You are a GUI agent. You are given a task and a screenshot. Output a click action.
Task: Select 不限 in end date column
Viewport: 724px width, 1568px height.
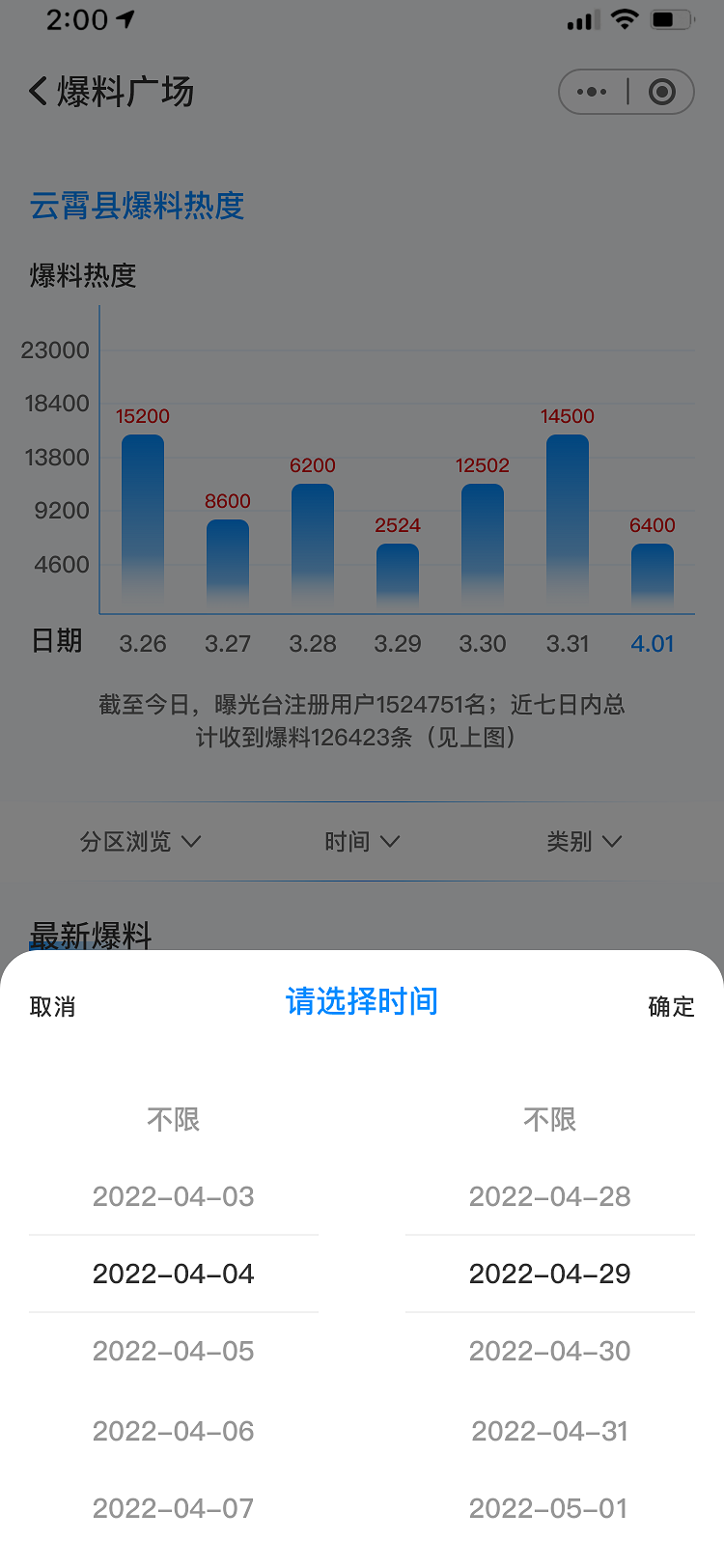550,1120
